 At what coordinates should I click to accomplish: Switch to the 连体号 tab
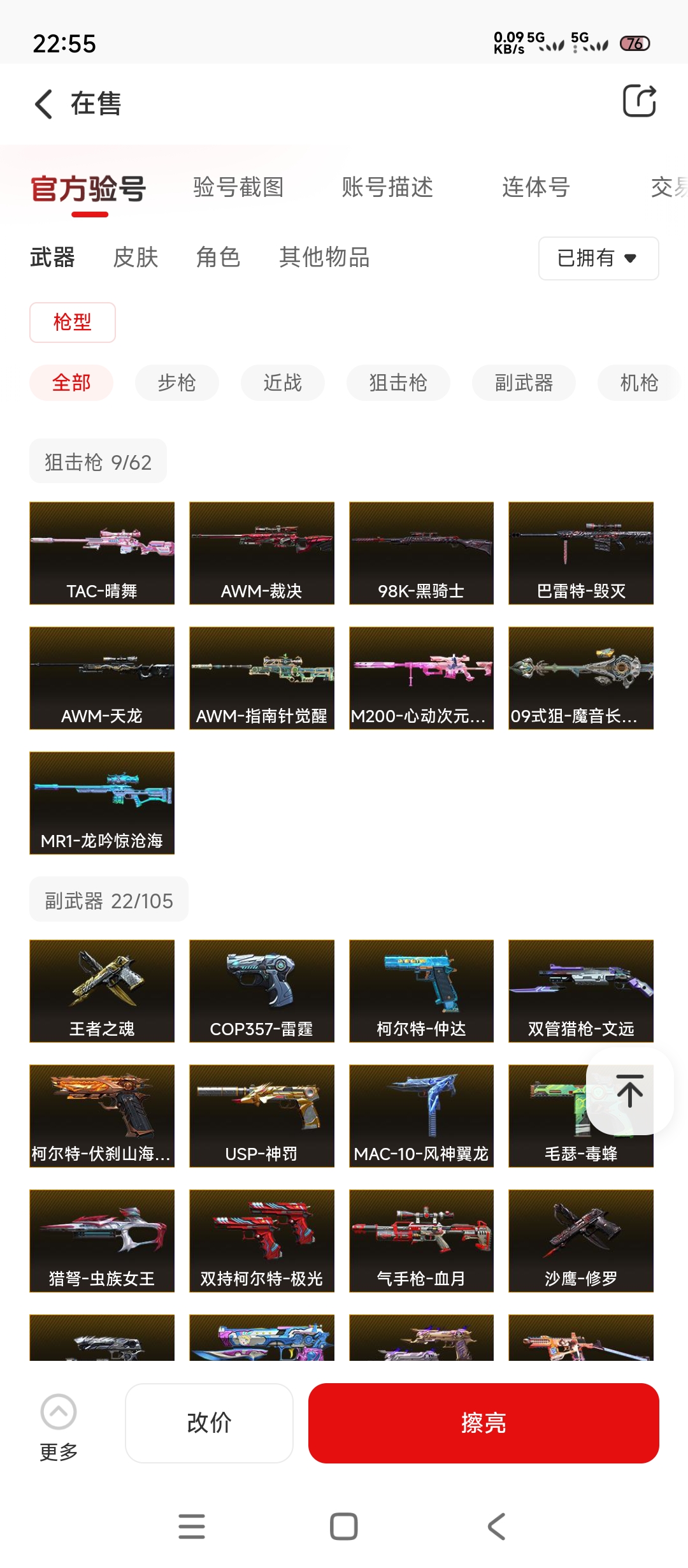point(535,187)
